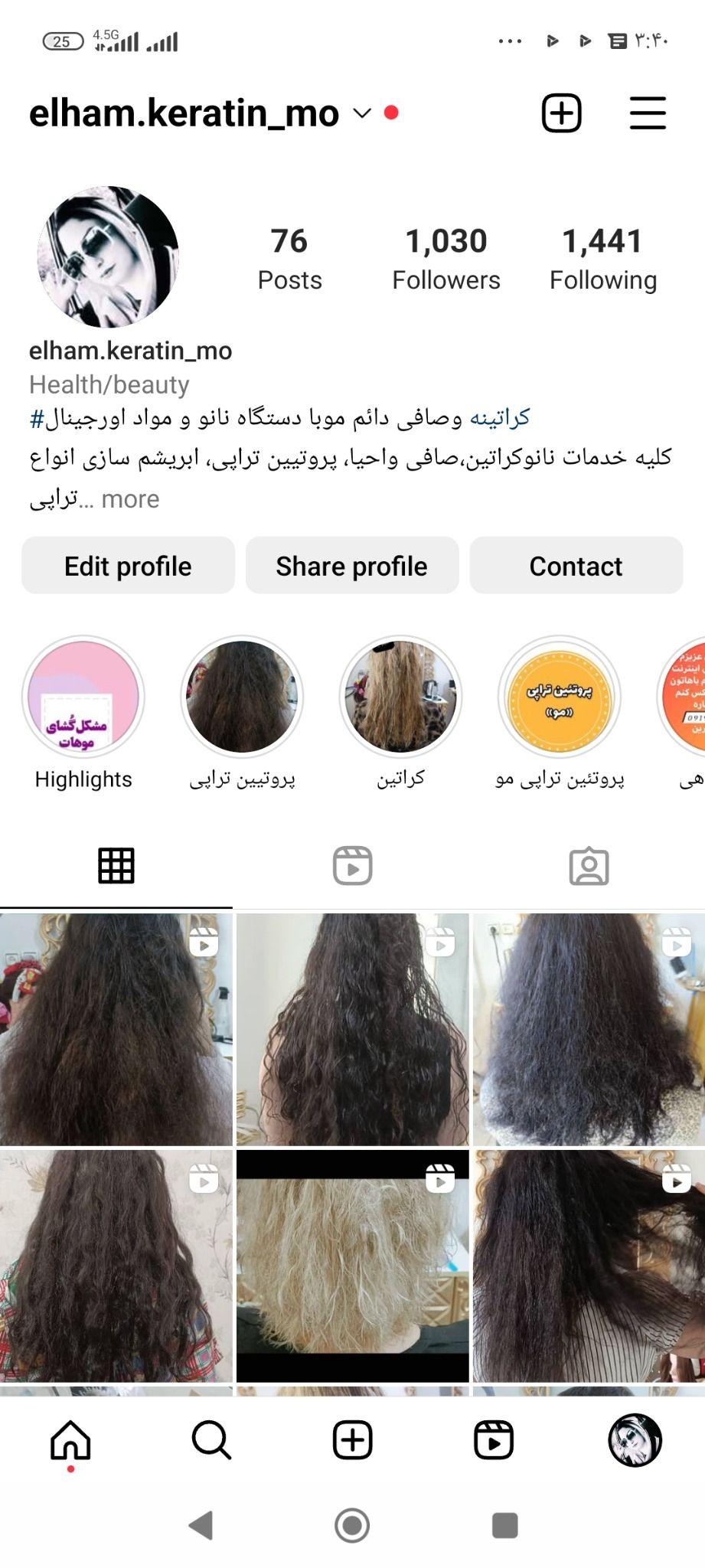
Task: Open the create new post plus icon
Action: tap(561, 113)
